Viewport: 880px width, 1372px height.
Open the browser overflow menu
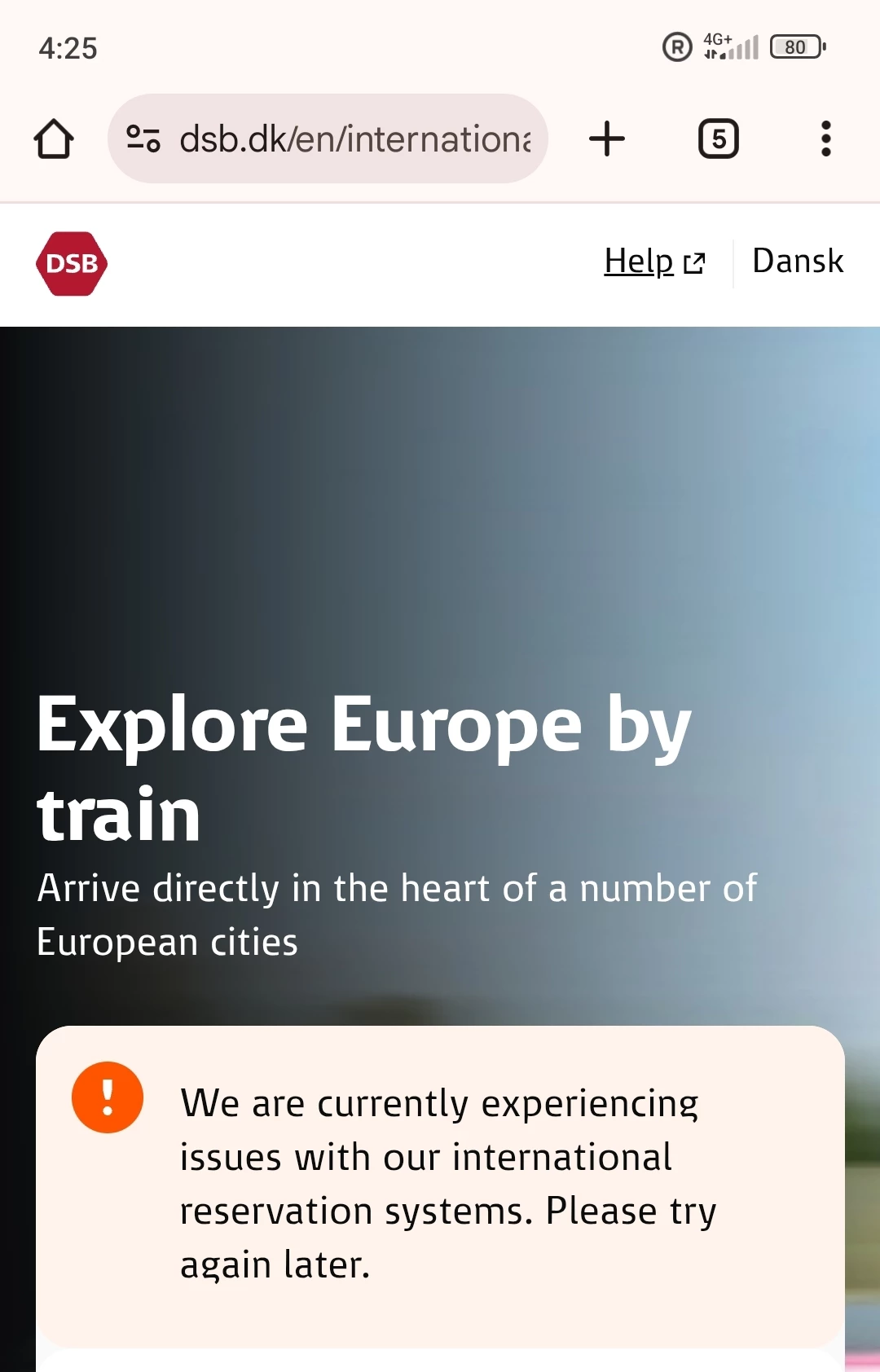pyautogui.click(x=825, y=139)
